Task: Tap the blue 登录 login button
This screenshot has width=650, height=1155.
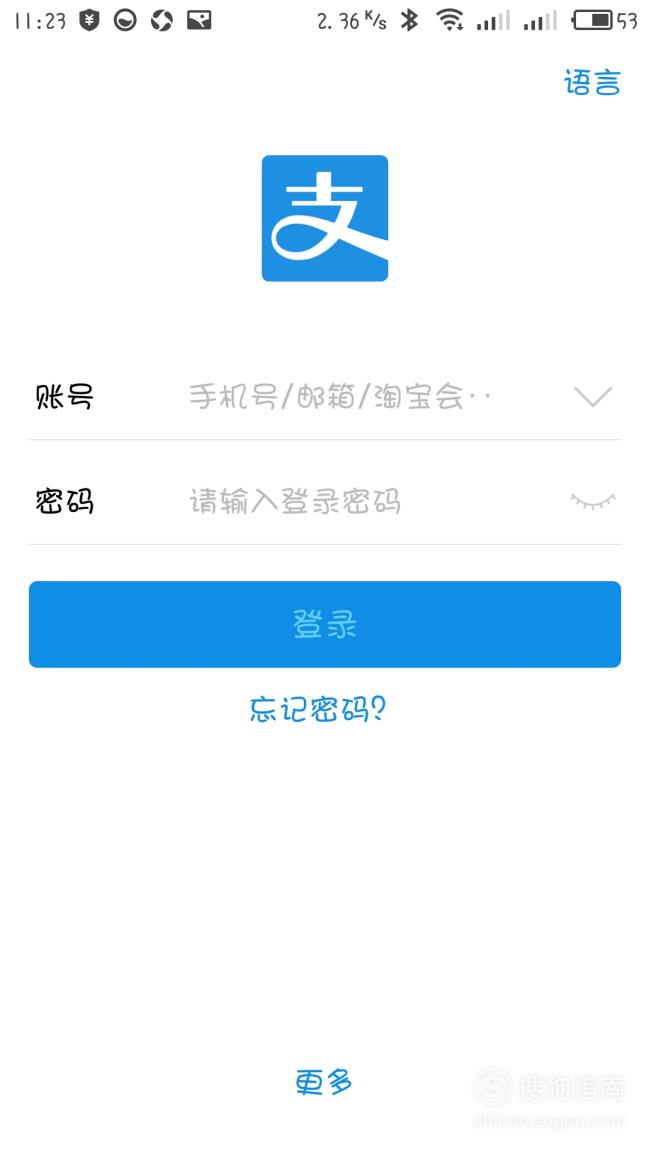Action: 325,625
